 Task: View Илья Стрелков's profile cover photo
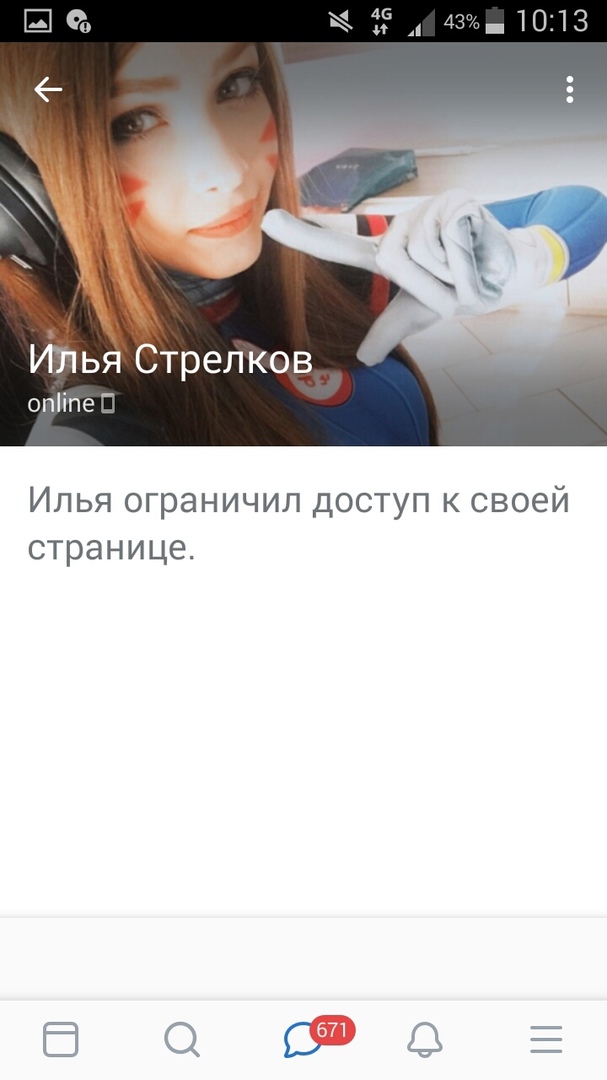303,230
